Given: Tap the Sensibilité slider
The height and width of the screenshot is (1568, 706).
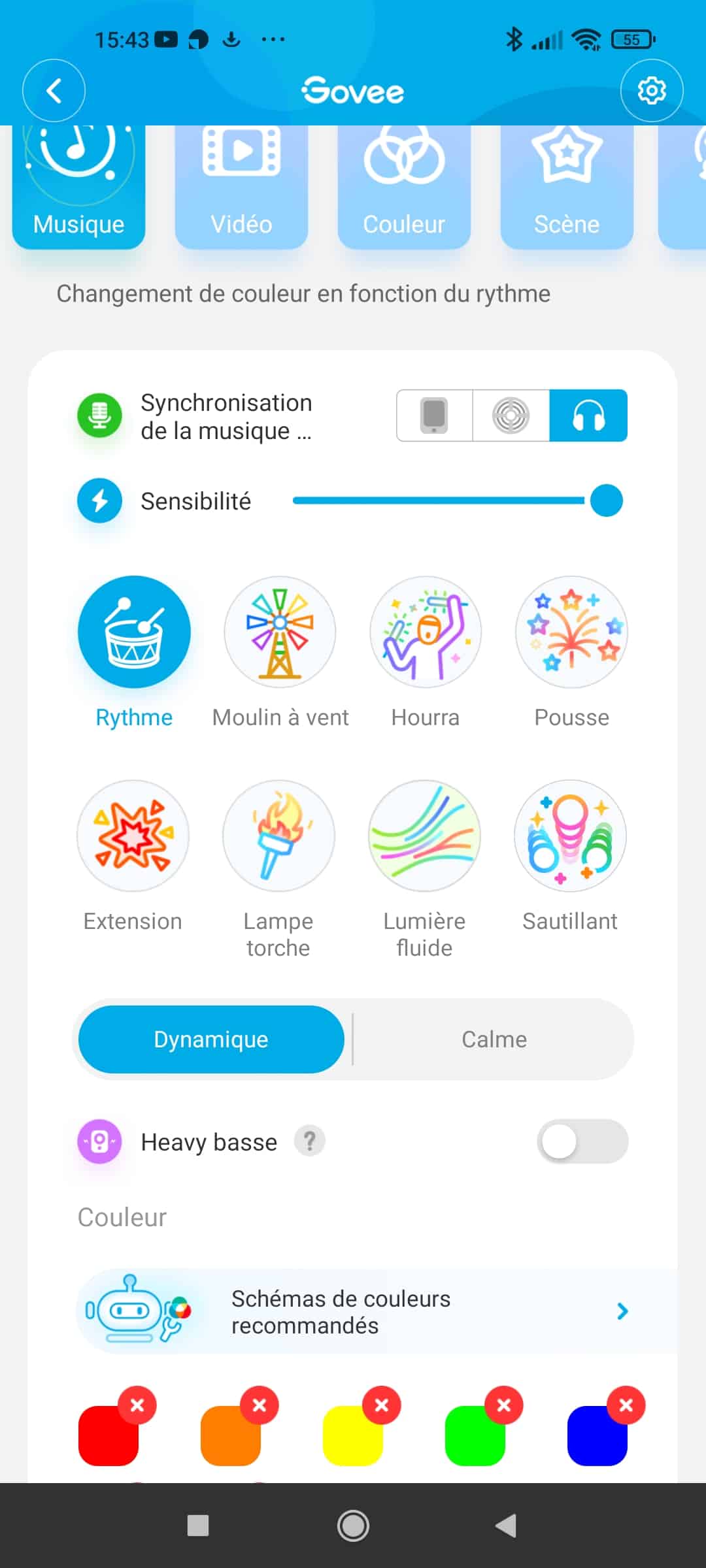Looking at the screenshot, I should click(458, 500).
